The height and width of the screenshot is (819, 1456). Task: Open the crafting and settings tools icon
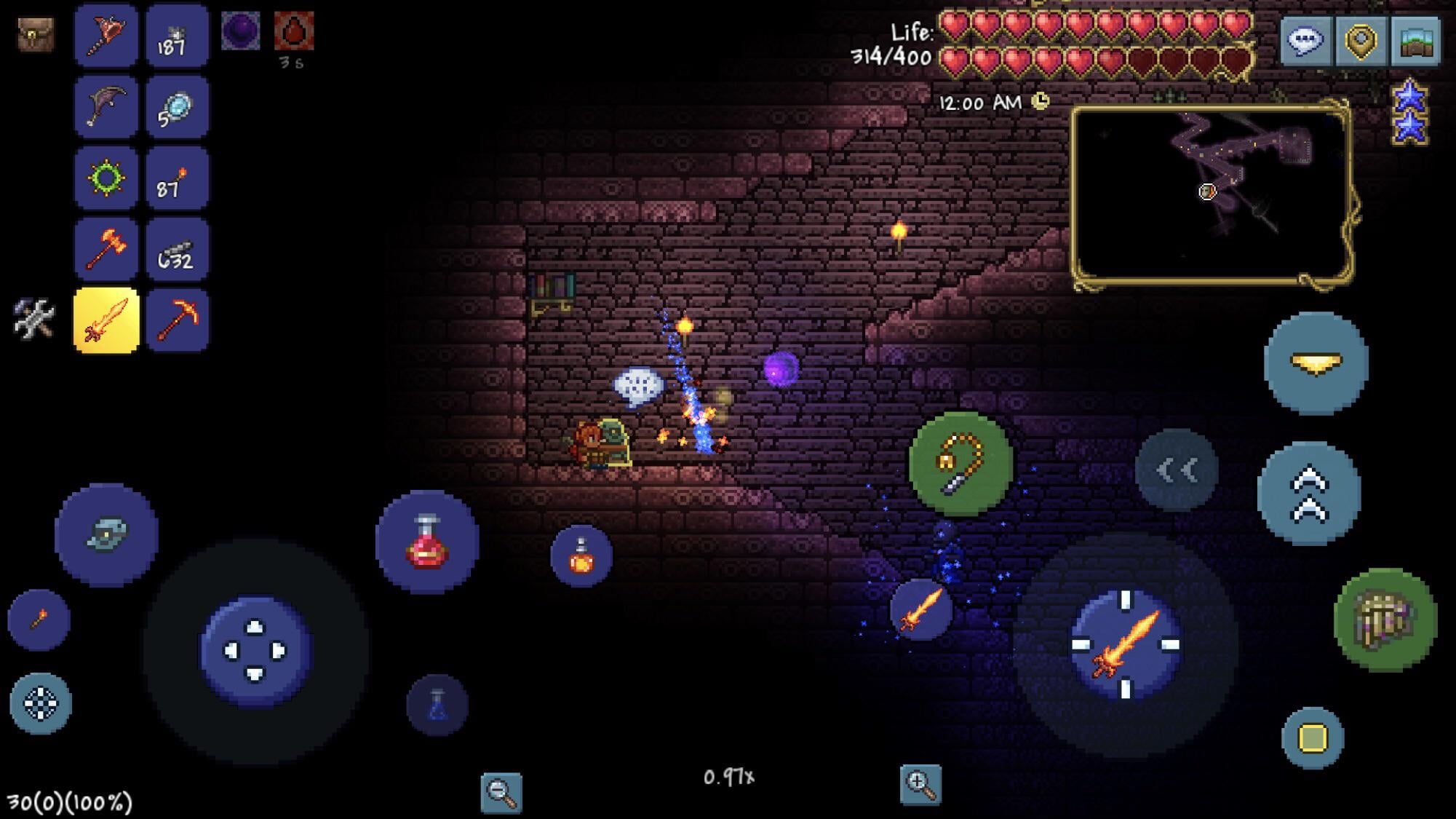[x=34, y=319]
